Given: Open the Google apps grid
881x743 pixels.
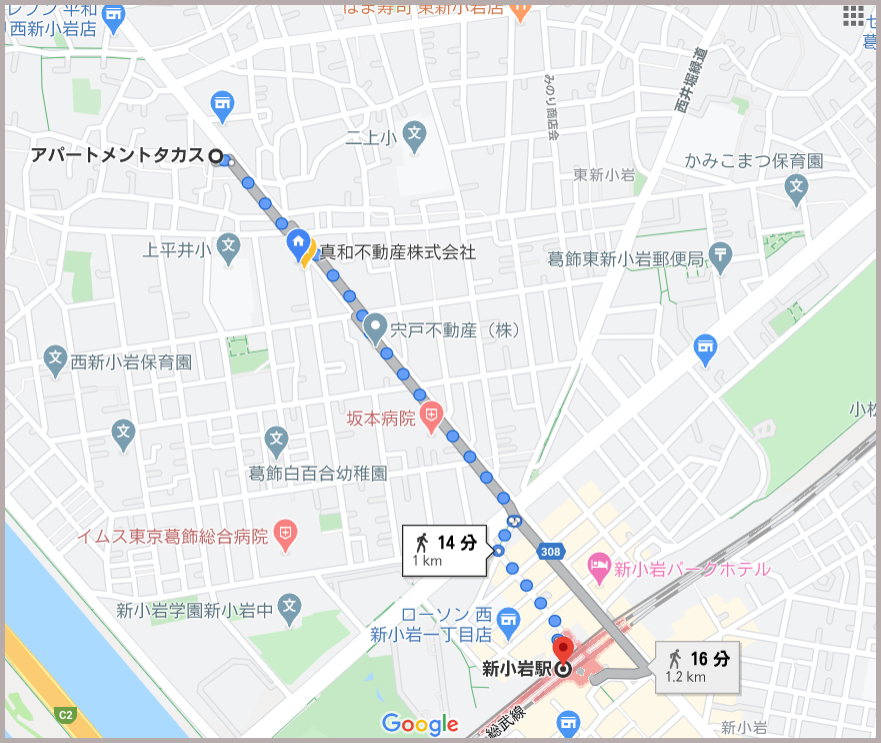Looking at the screenshot, I should point(853,15).
